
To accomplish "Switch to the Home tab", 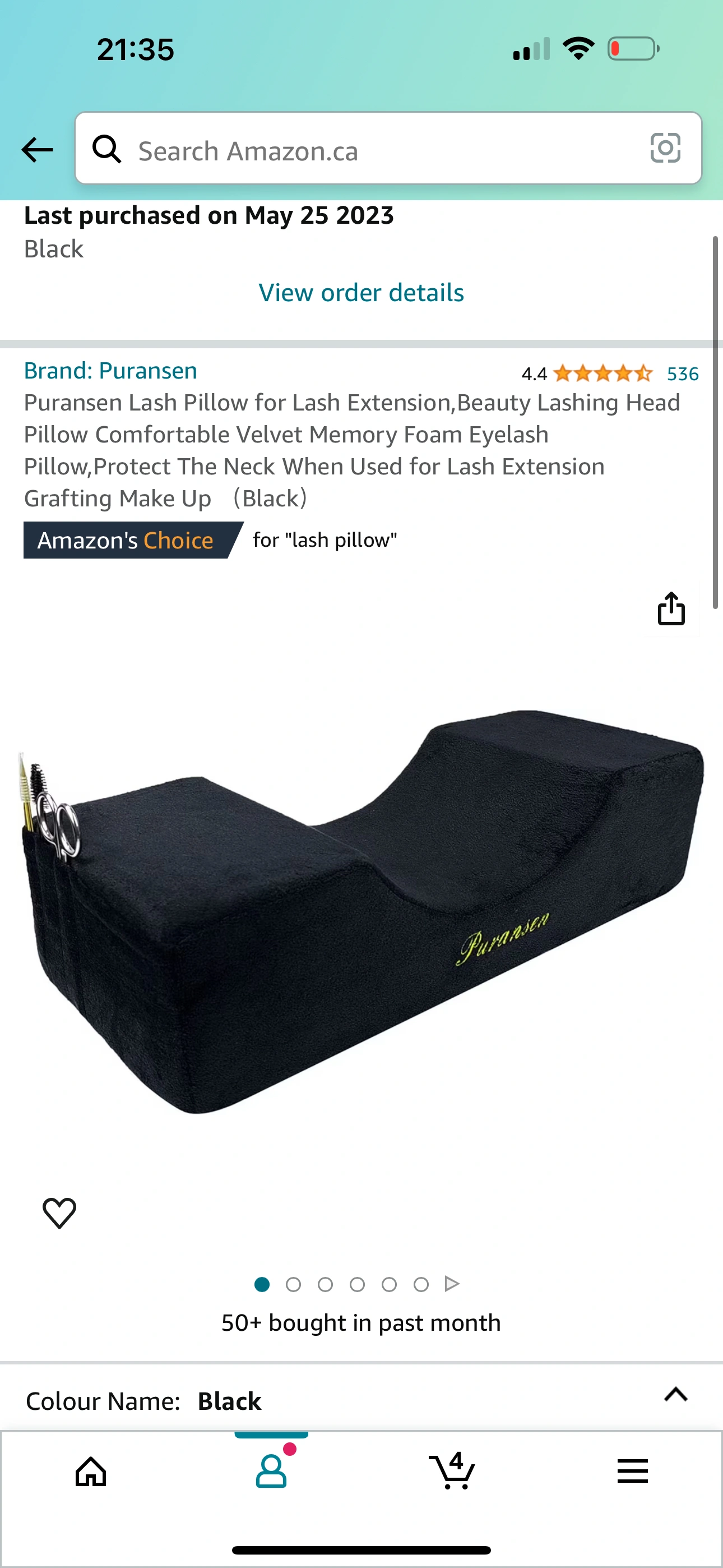I will tap(91, 1473).
